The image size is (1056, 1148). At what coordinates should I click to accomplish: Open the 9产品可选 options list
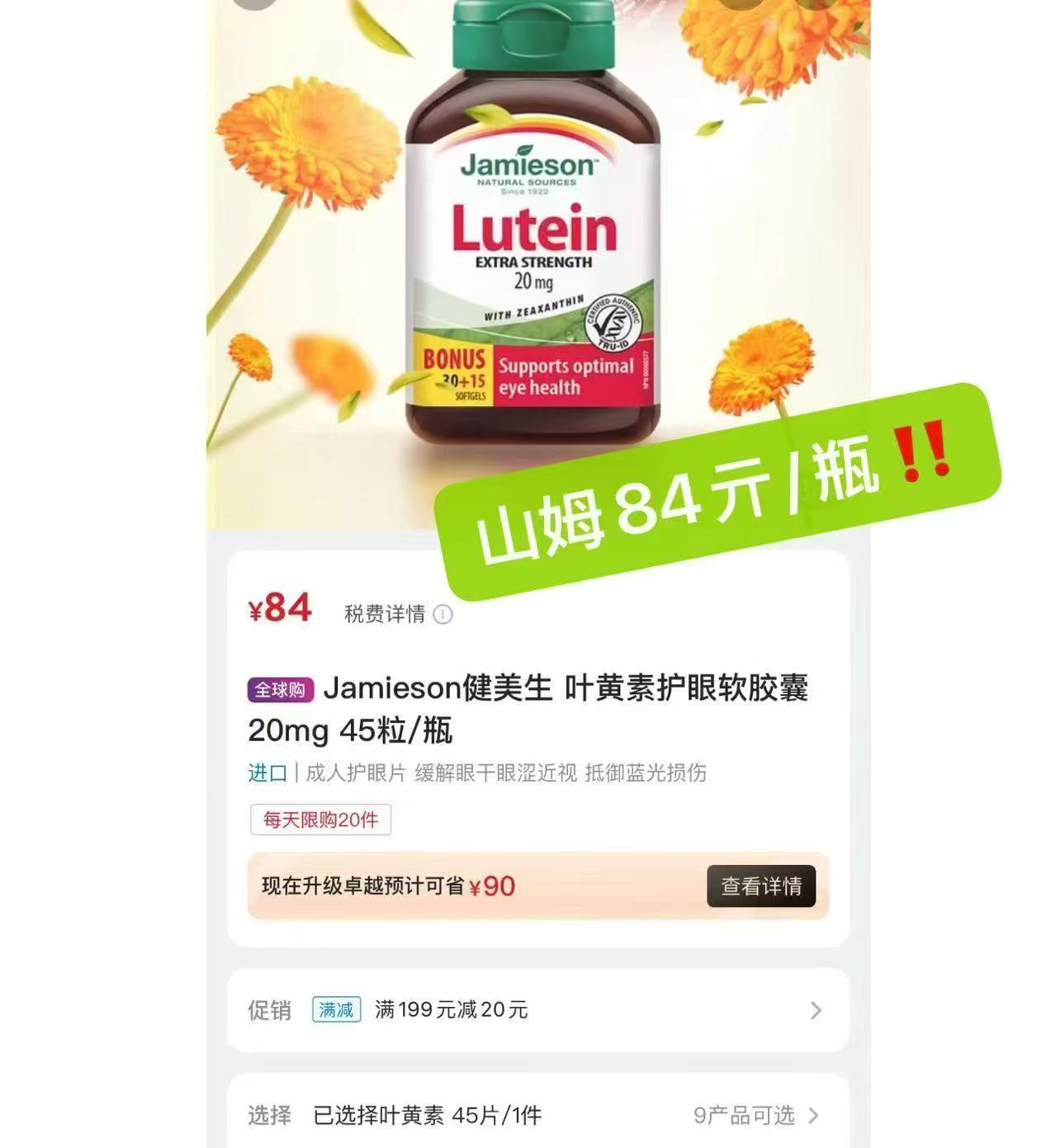point(745,1117)
